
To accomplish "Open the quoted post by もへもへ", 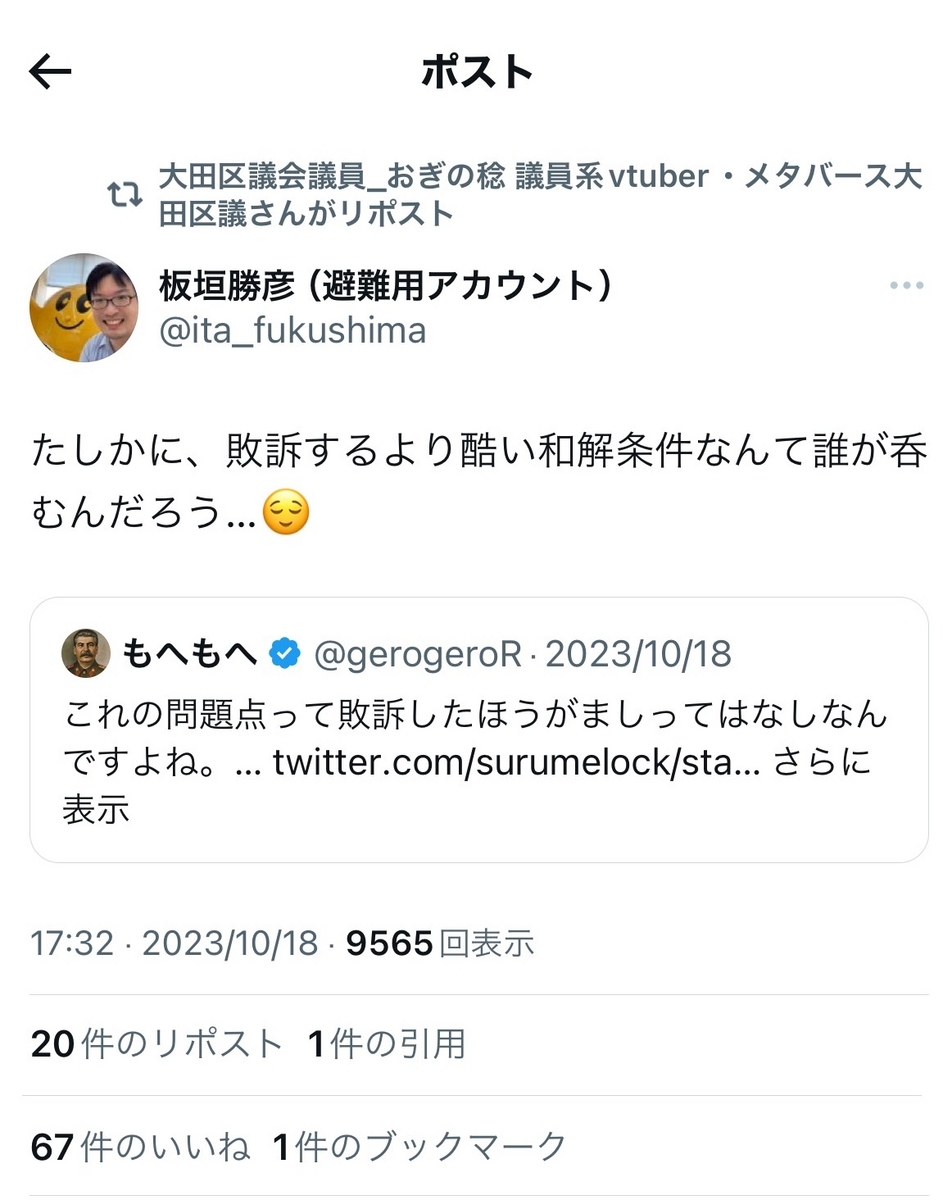I will coord(478,729).
